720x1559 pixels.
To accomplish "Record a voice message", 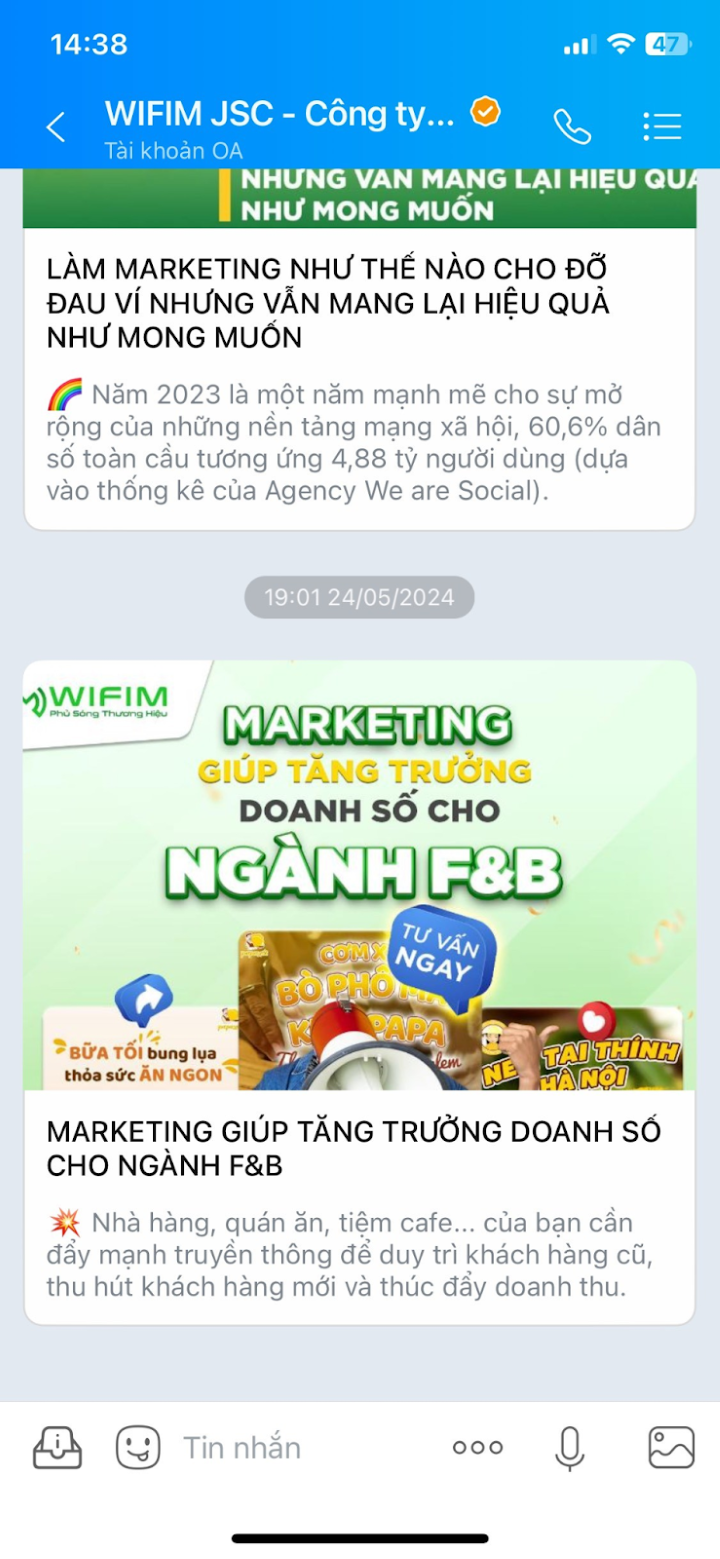I will click(570, 1447).
